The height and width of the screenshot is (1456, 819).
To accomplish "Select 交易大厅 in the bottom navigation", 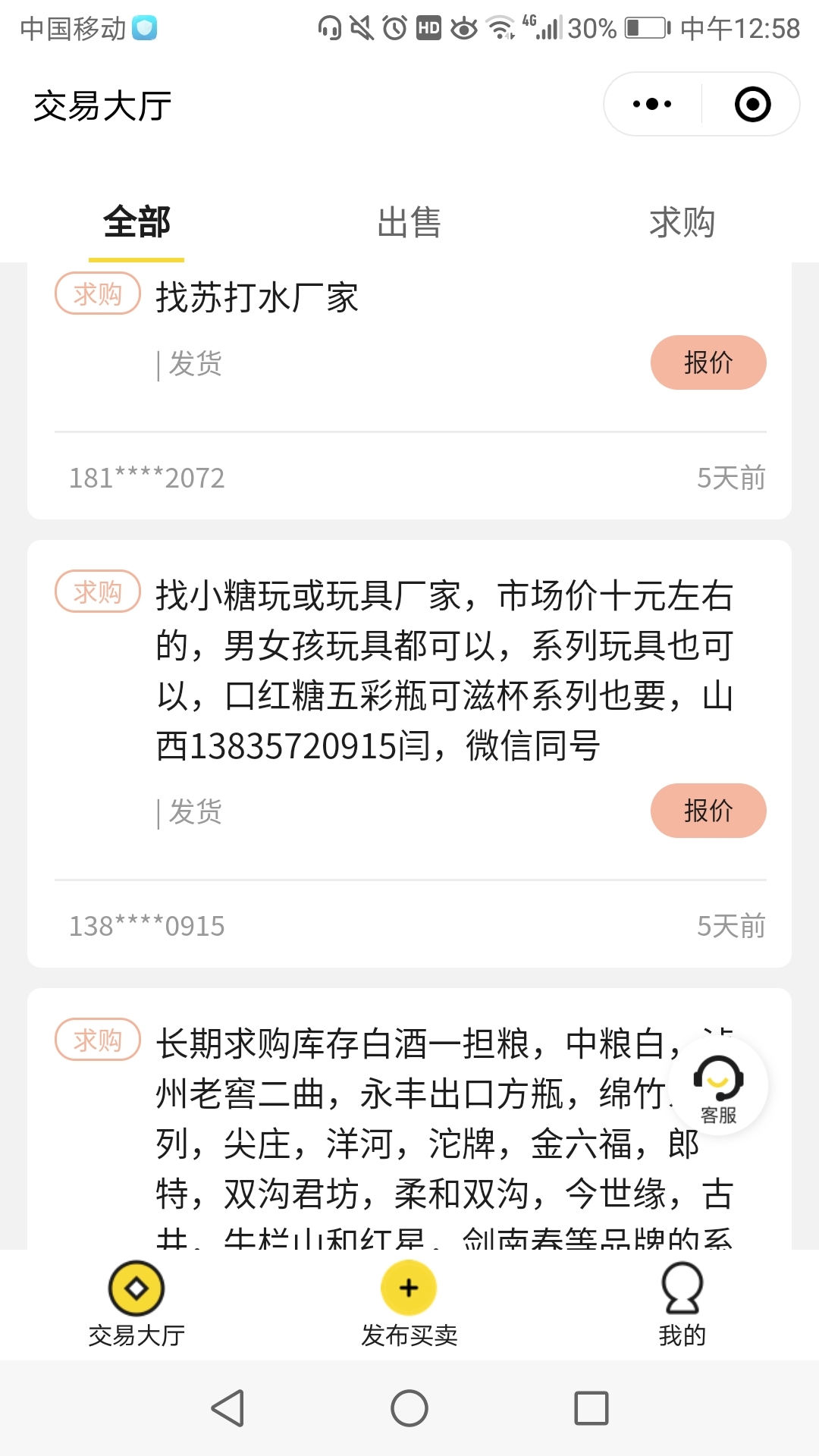I will (x=136, y=1304).
